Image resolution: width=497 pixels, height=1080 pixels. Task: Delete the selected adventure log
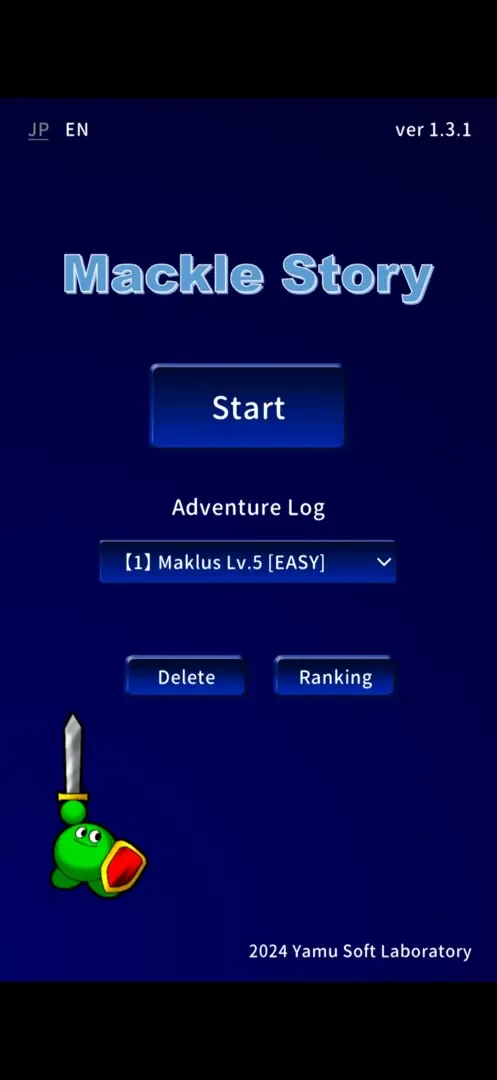pyautogui.click(x=186, y=676)
